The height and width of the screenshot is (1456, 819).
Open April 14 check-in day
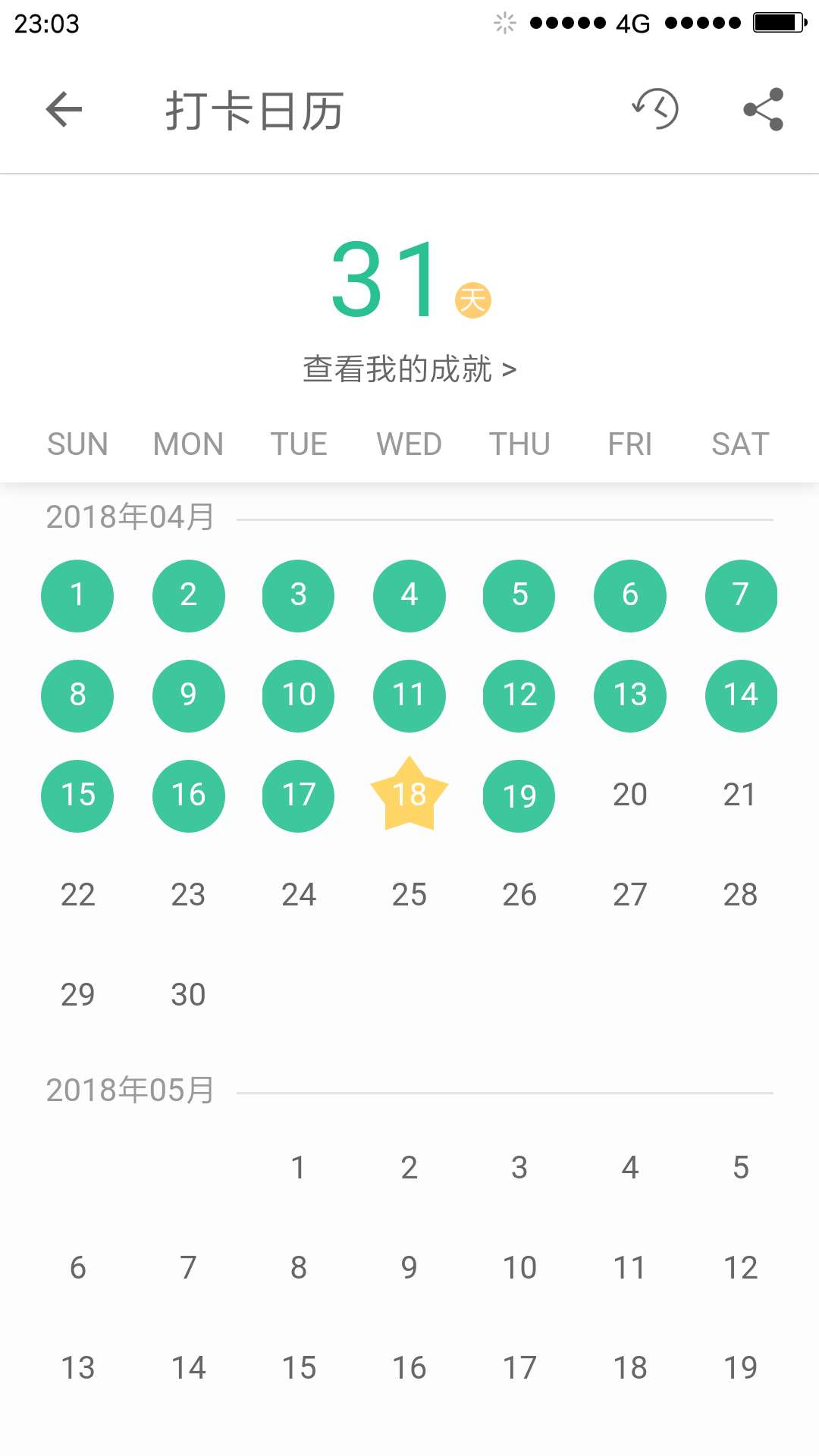[x=741, y=695]
